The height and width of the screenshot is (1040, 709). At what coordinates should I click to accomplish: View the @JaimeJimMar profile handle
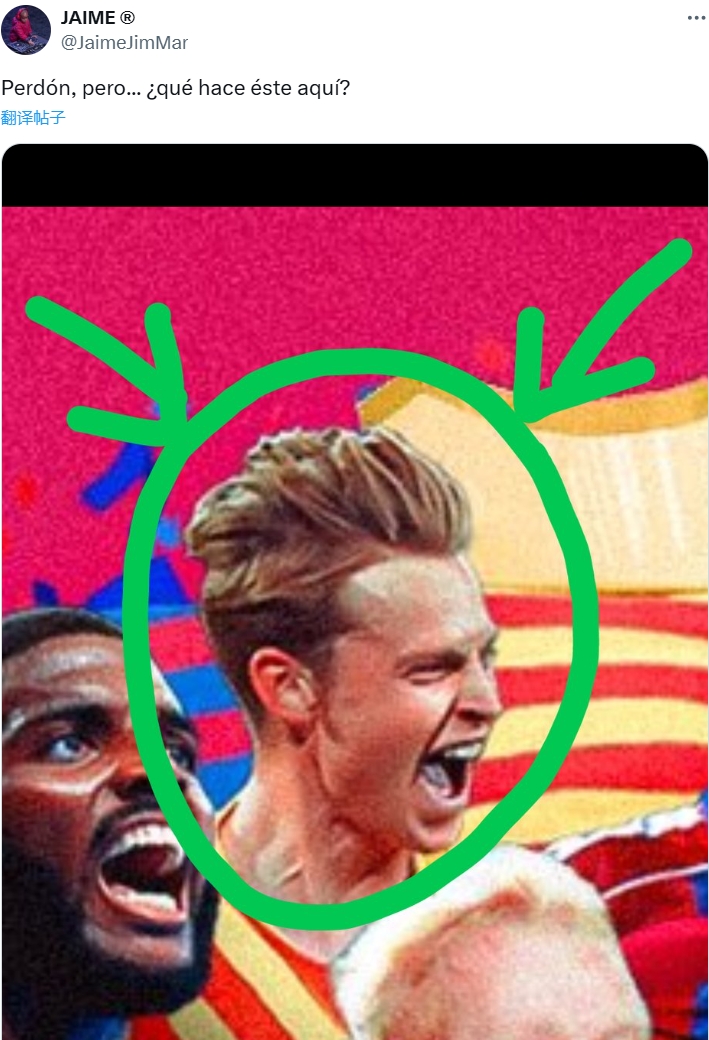(x=126, y=42)
